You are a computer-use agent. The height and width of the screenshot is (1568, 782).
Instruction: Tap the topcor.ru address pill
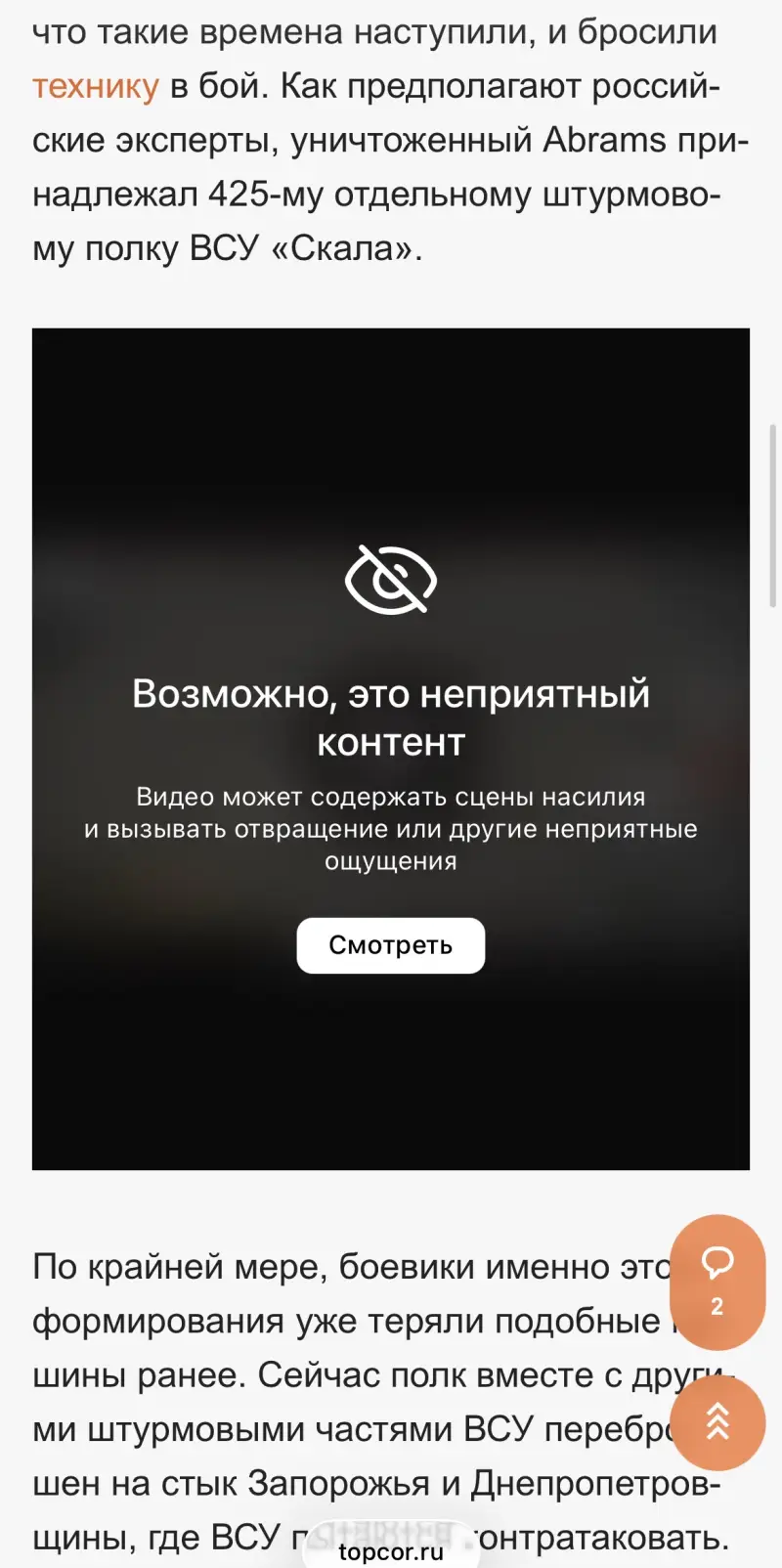tap(390, 1550)
